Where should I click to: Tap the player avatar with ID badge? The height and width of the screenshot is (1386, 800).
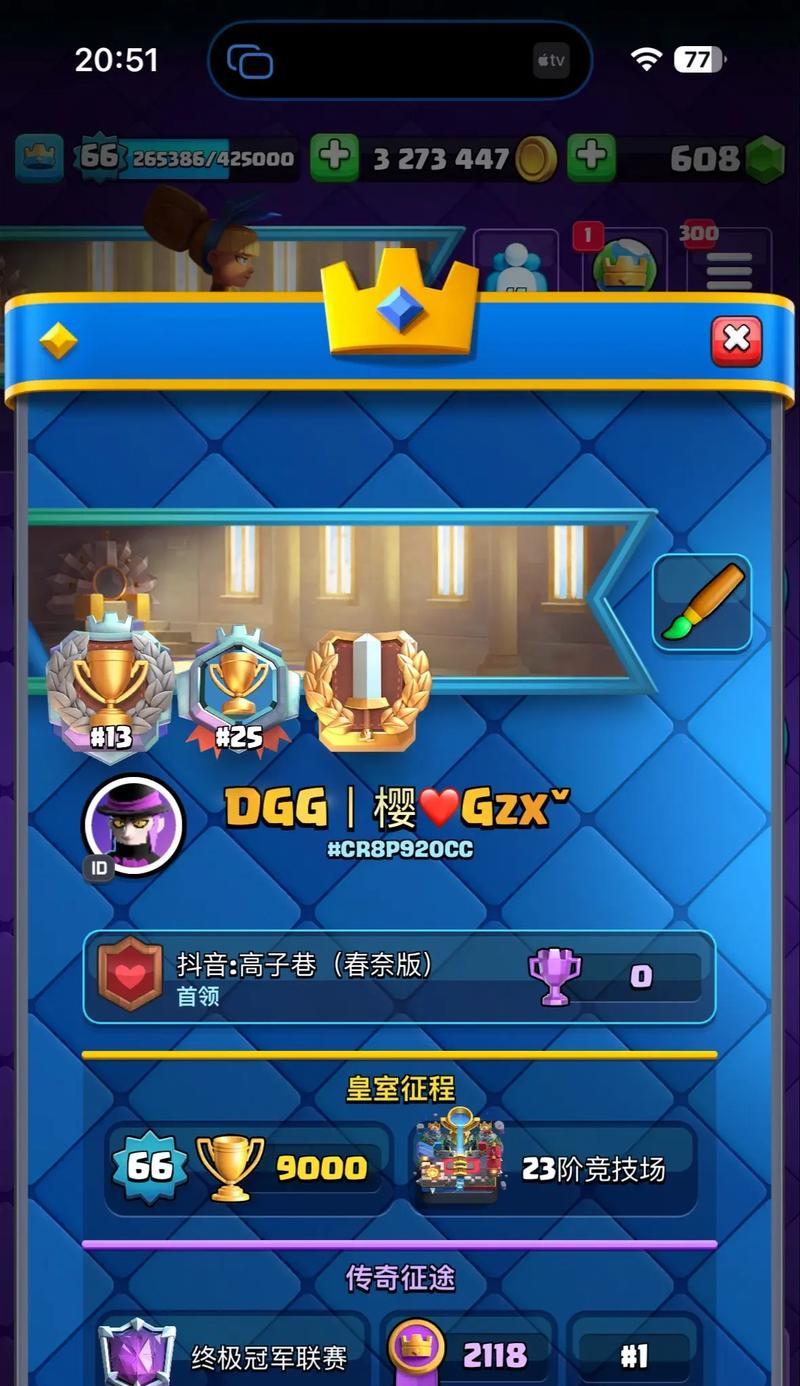pyautogui.click(x=133, y=826)
